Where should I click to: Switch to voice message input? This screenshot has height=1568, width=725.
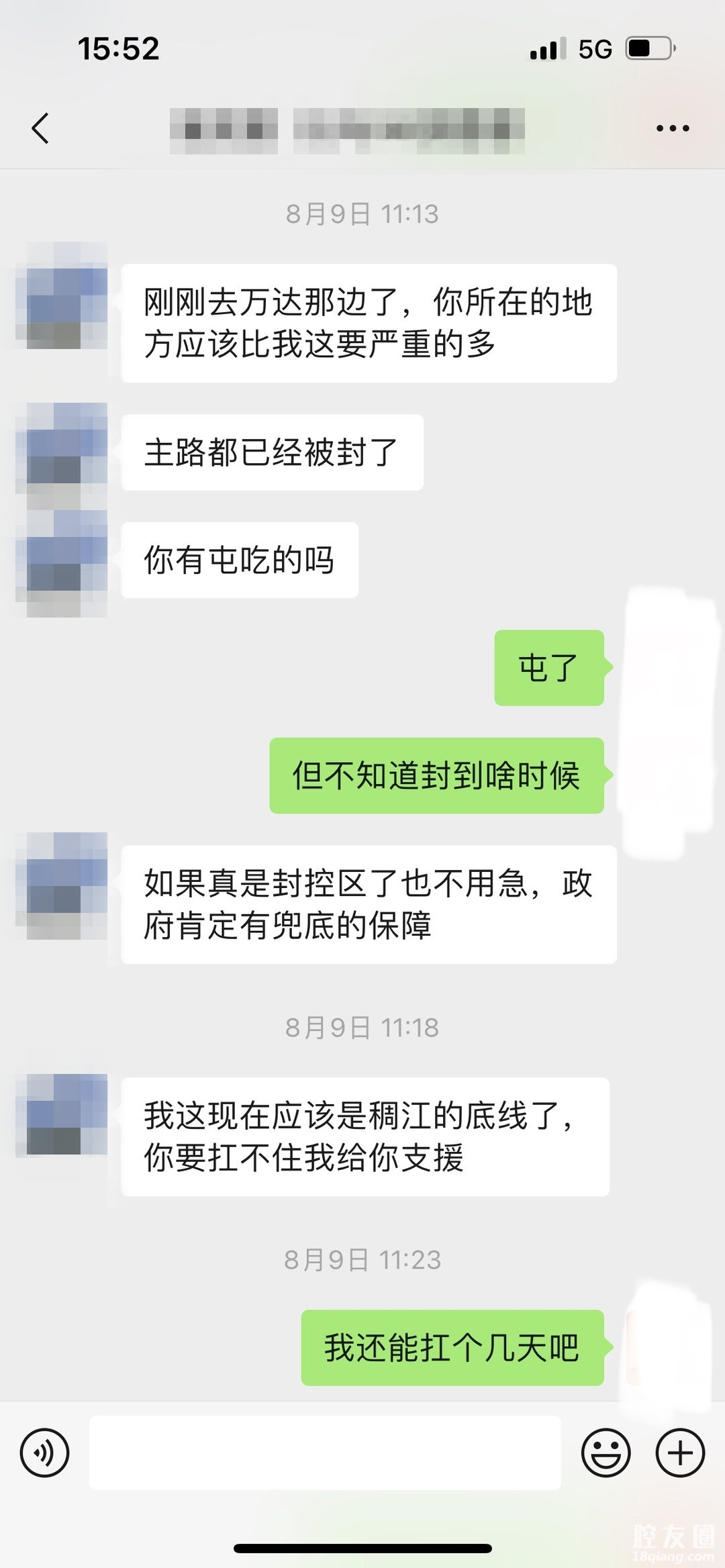[44, 1453]
